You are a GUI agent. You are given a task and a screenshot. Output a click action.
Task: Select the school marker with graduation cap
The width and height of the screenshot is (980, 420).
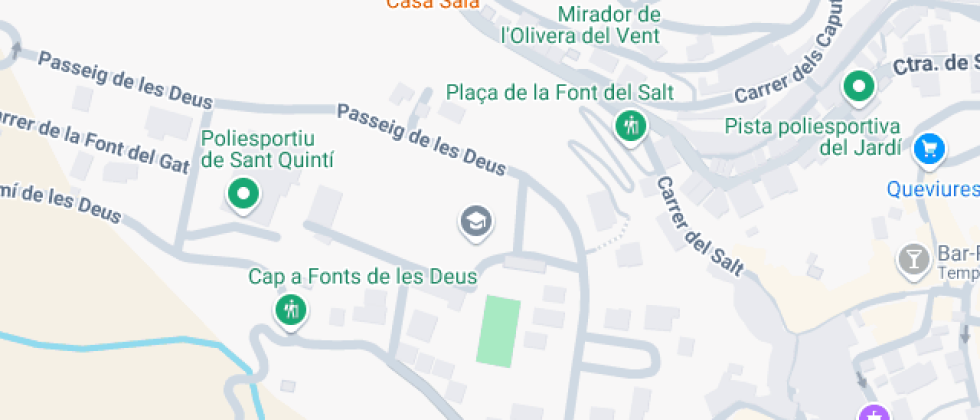[476, 221]
